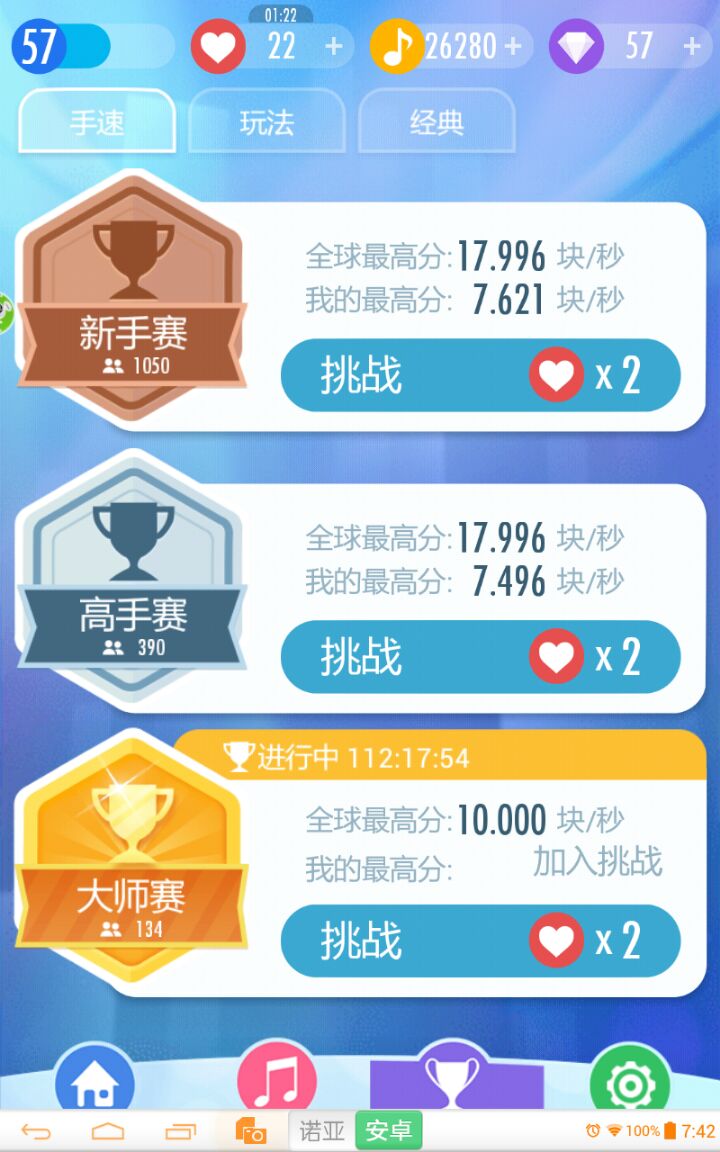720x1152 pixels.
Task: Add more music note coins
Action: [x=513, y=46]
